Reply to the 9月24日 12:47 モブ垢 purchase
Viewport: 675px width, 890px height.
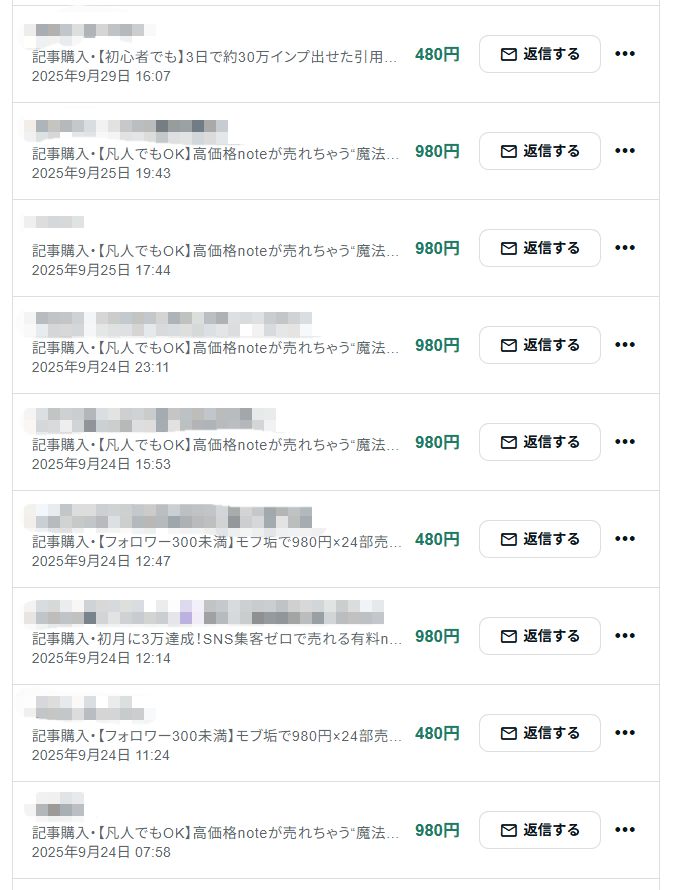(539, 539)
